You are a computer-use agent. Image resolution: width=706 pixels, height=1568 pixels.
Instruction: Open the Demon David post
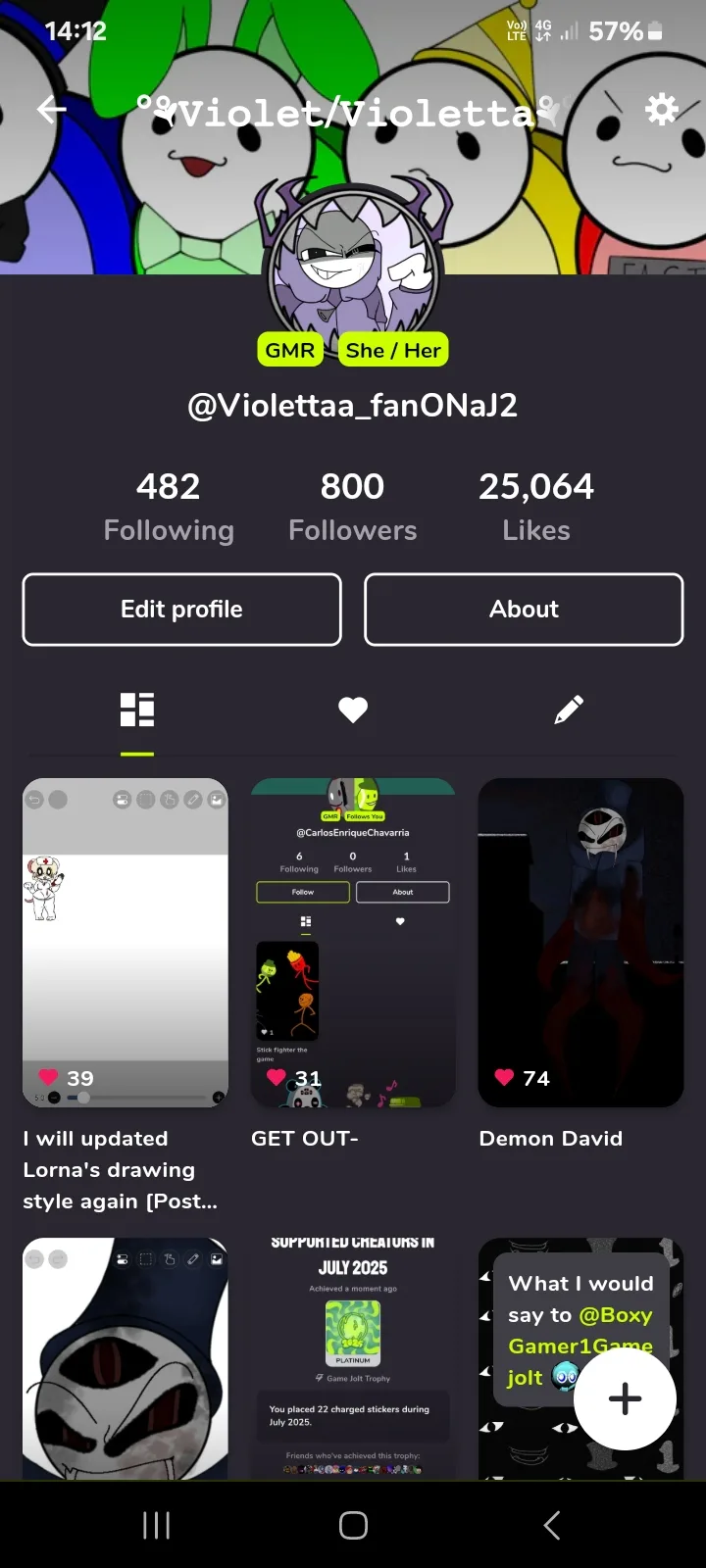coord(580,943)
